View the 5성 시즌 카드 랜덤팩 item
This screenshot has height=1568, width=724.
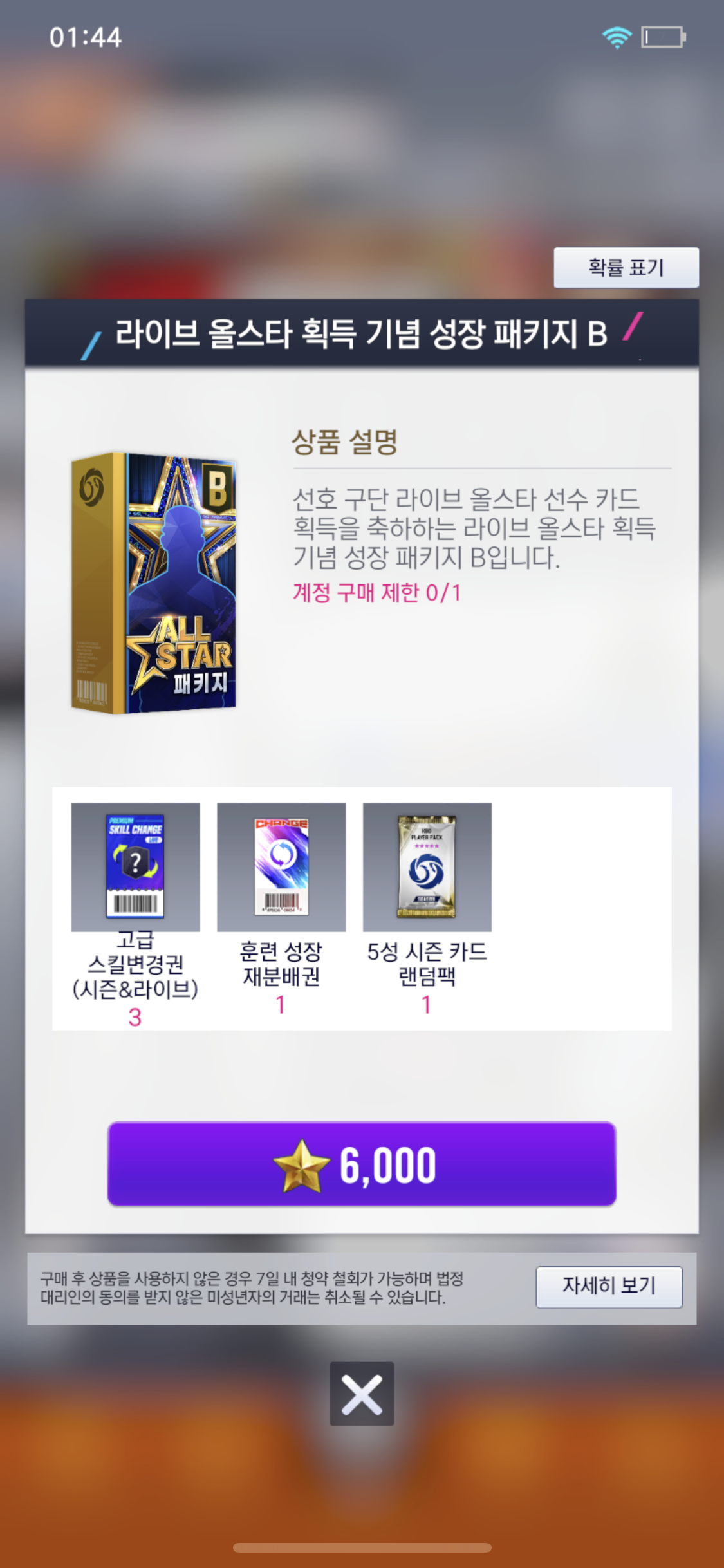[427, 867]
